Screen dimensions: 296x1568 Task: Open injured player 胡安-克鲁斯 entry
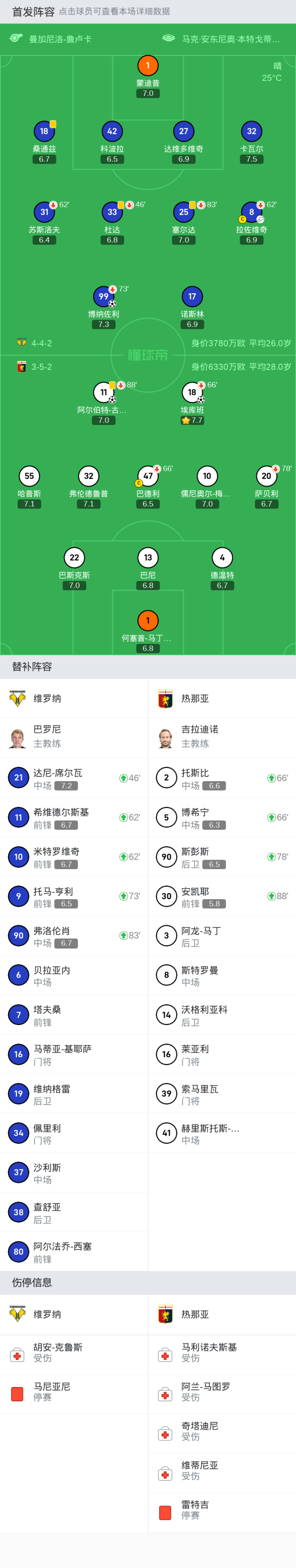coord(74,1352)
